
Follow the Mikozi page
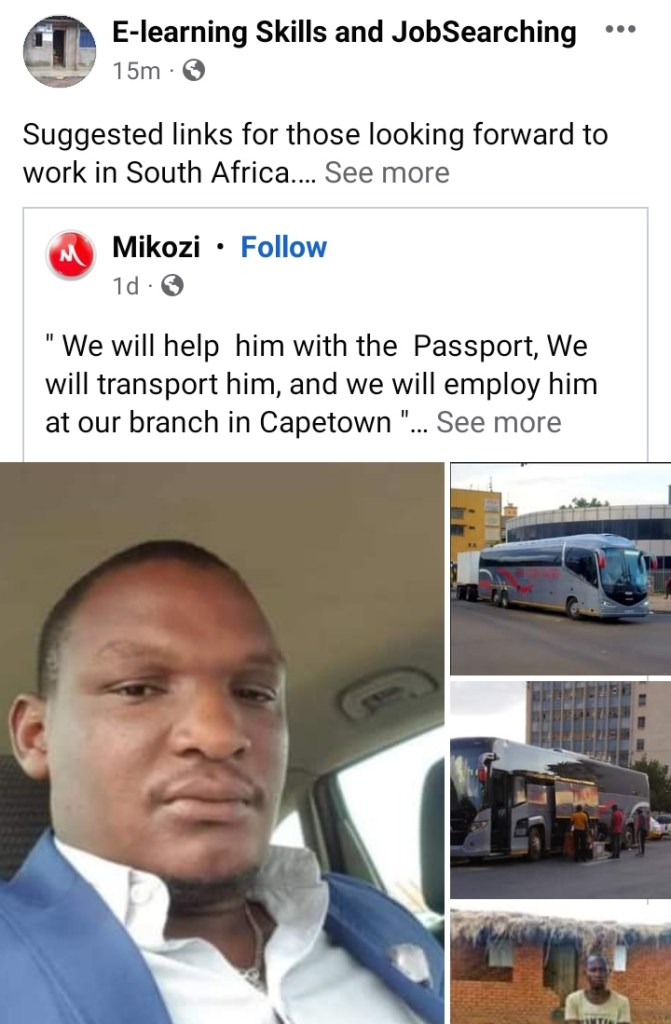coord(283,247)
